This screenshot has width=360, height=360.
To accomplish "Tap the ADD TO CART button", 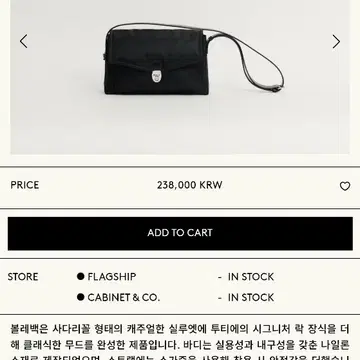I will point(180,233).
